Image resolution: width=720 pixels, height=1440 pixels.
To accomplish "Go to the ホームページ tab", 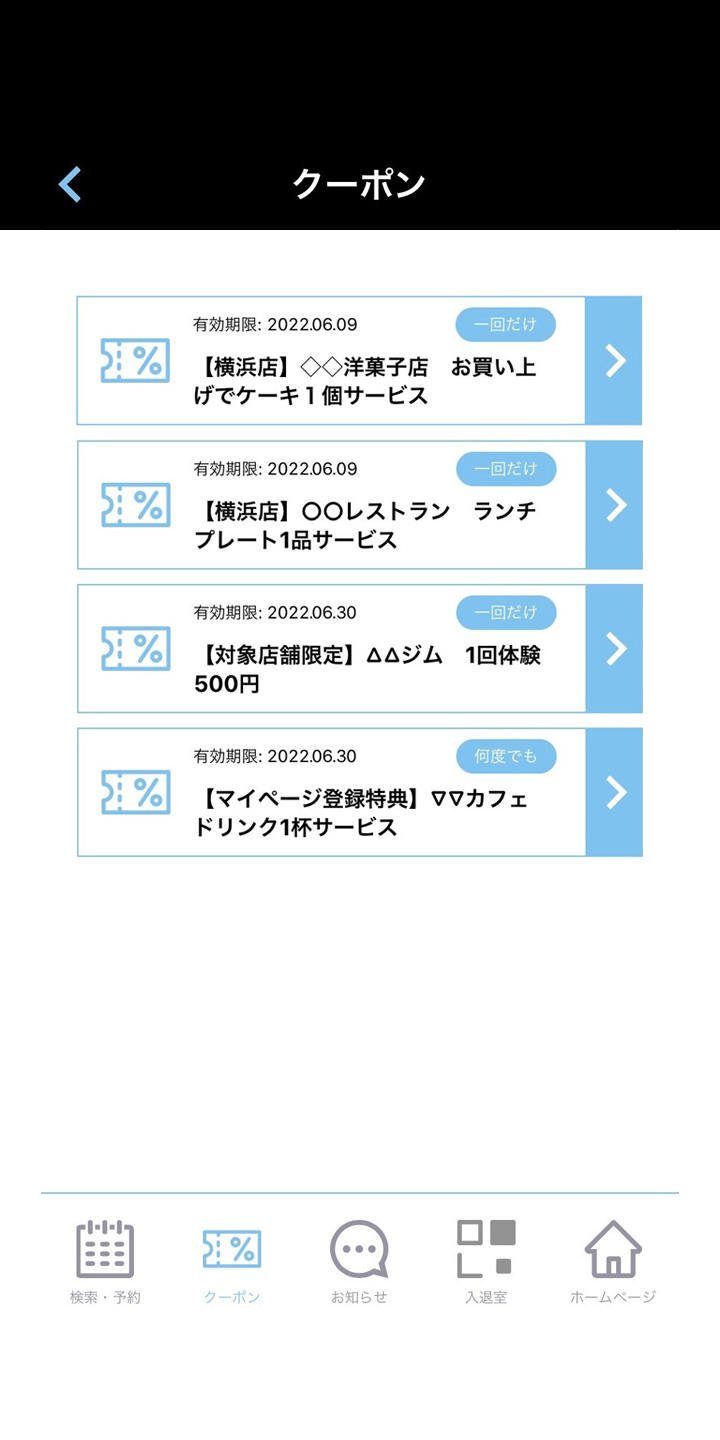I will tap(613, 1260).
